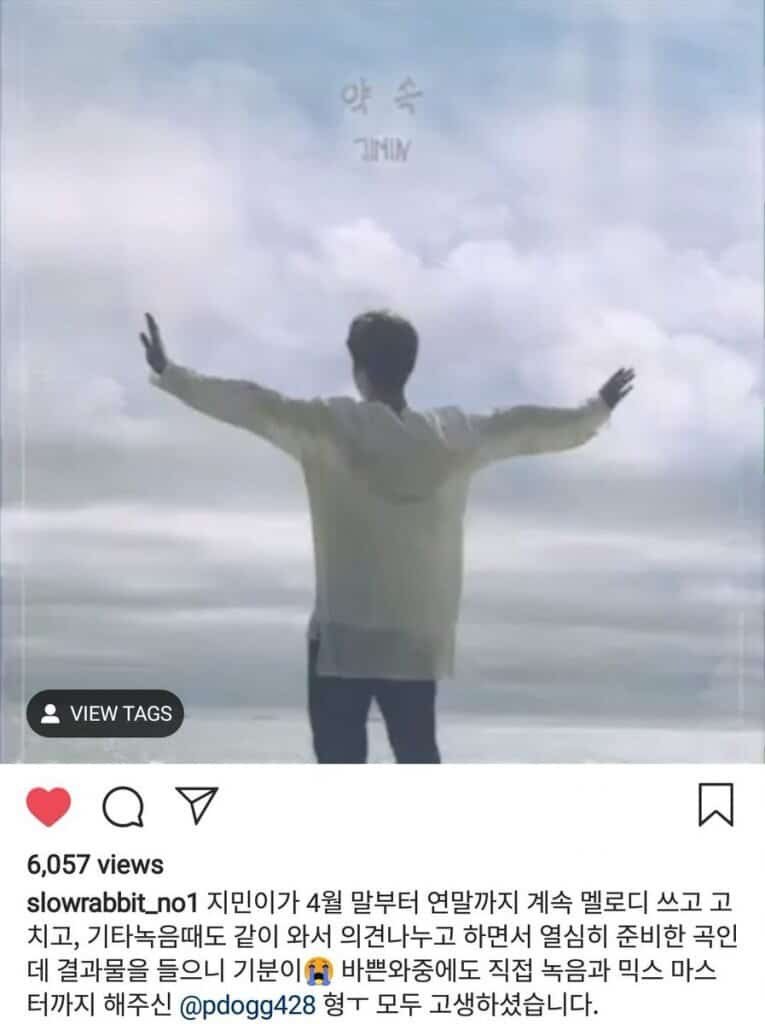Share the post with the paper plane icon
Viewport: 765px width, 1024px height.
tap(197, 805)
